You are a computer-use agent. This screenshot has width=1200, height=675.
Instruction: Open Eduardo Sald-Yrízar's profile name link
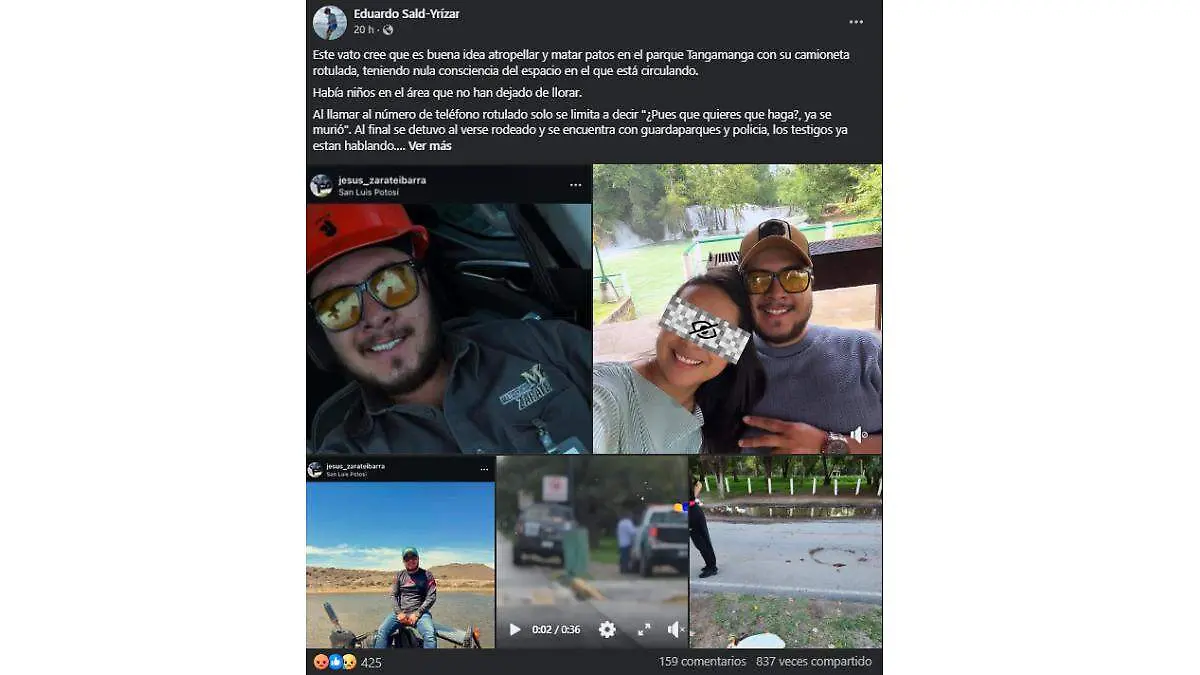[x=406, y=13]
